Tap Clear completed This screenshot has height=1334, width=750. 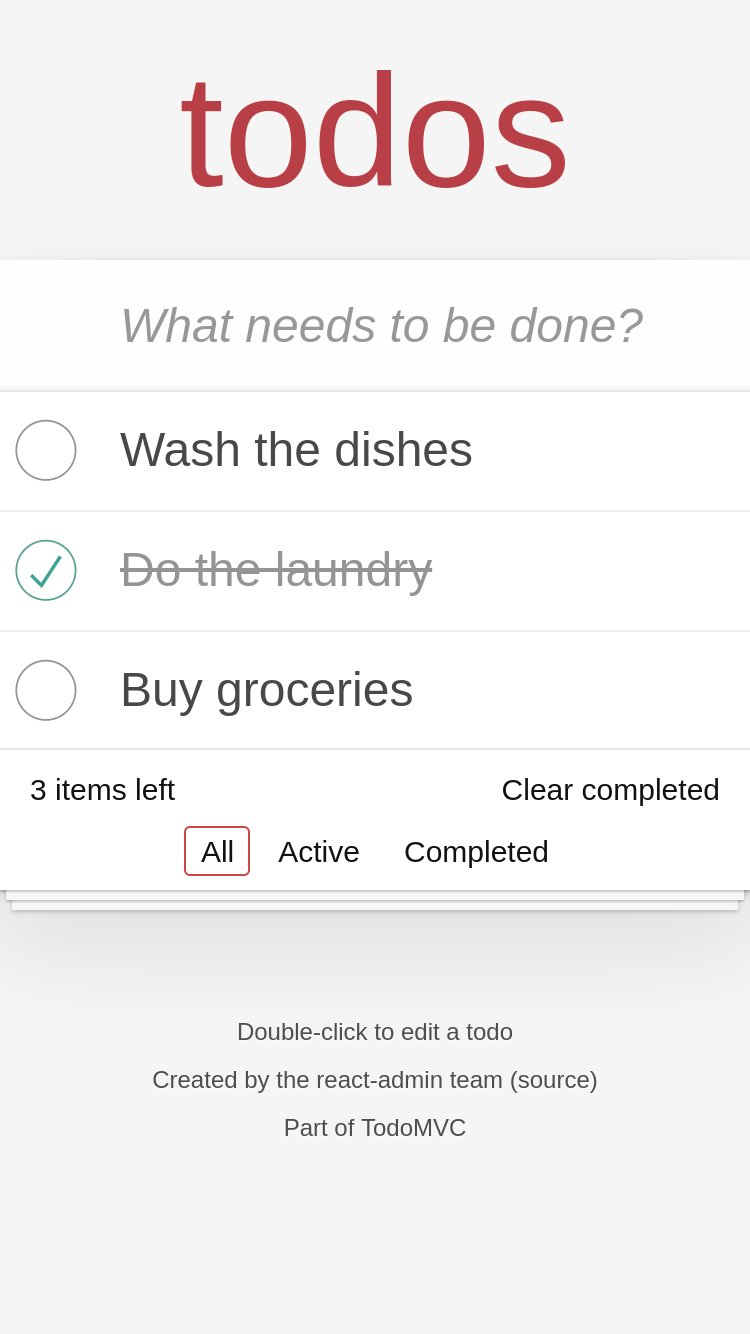[x=610, y=790]
